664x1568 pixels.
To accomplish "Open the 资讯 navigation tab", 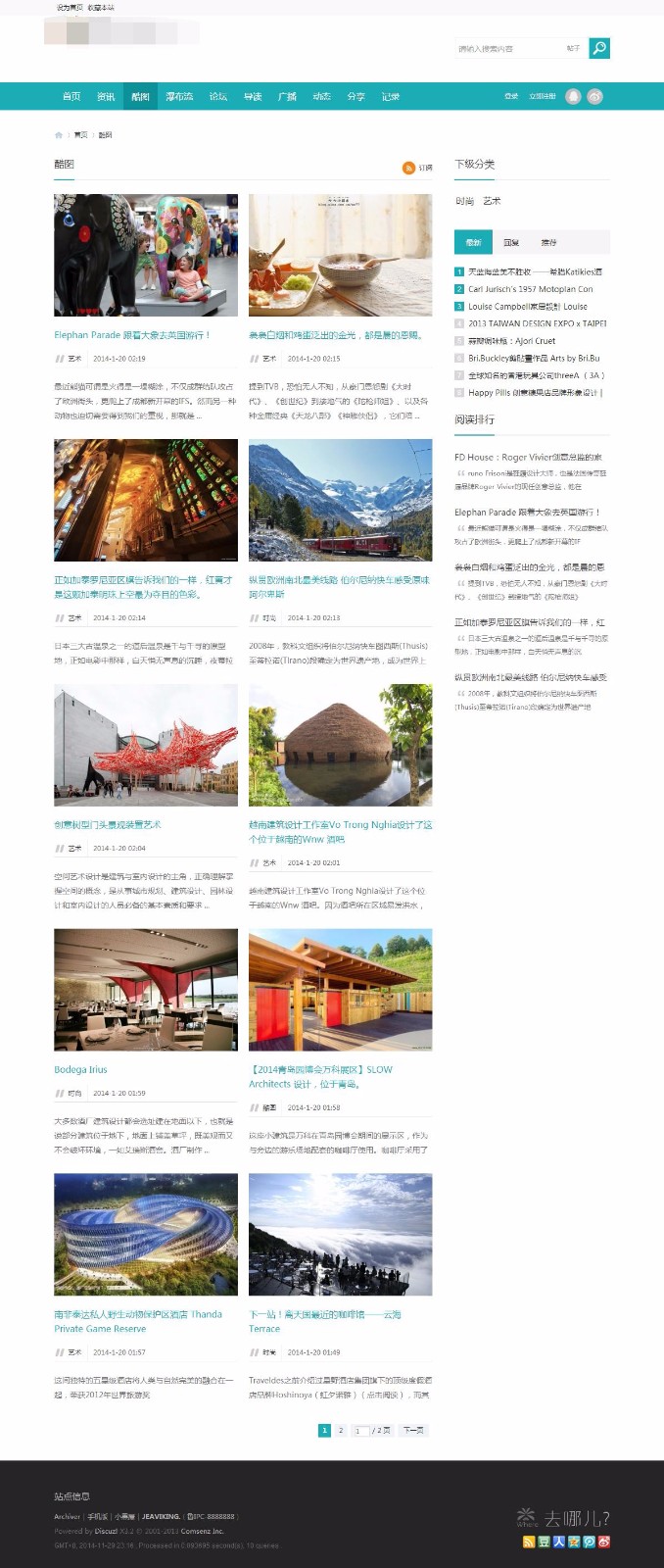I will 106,96.
